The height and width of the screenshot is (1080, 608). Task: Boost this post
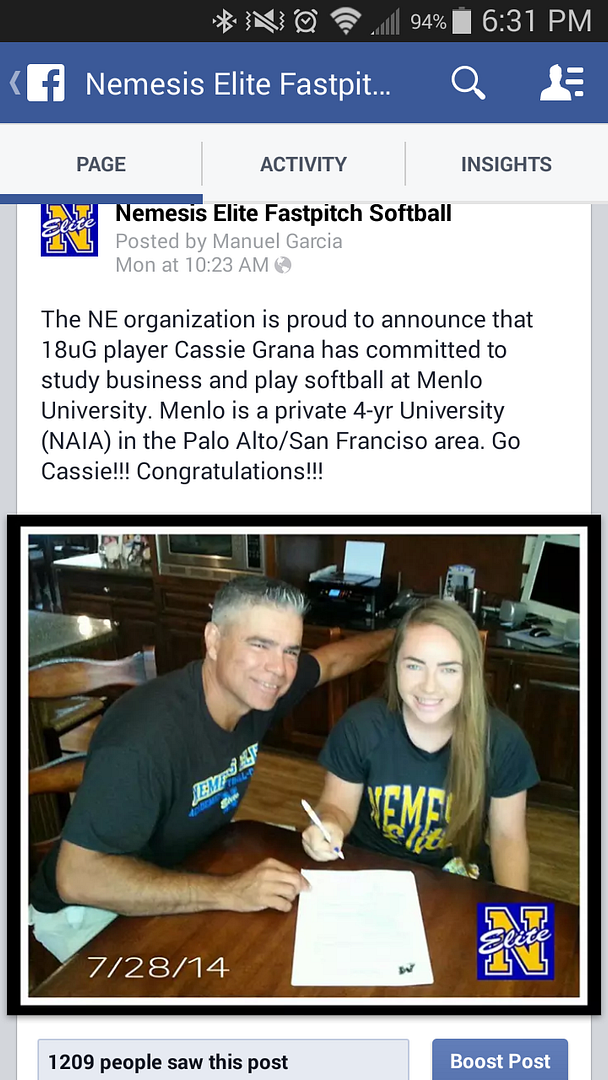click(x=500, y=1060)
